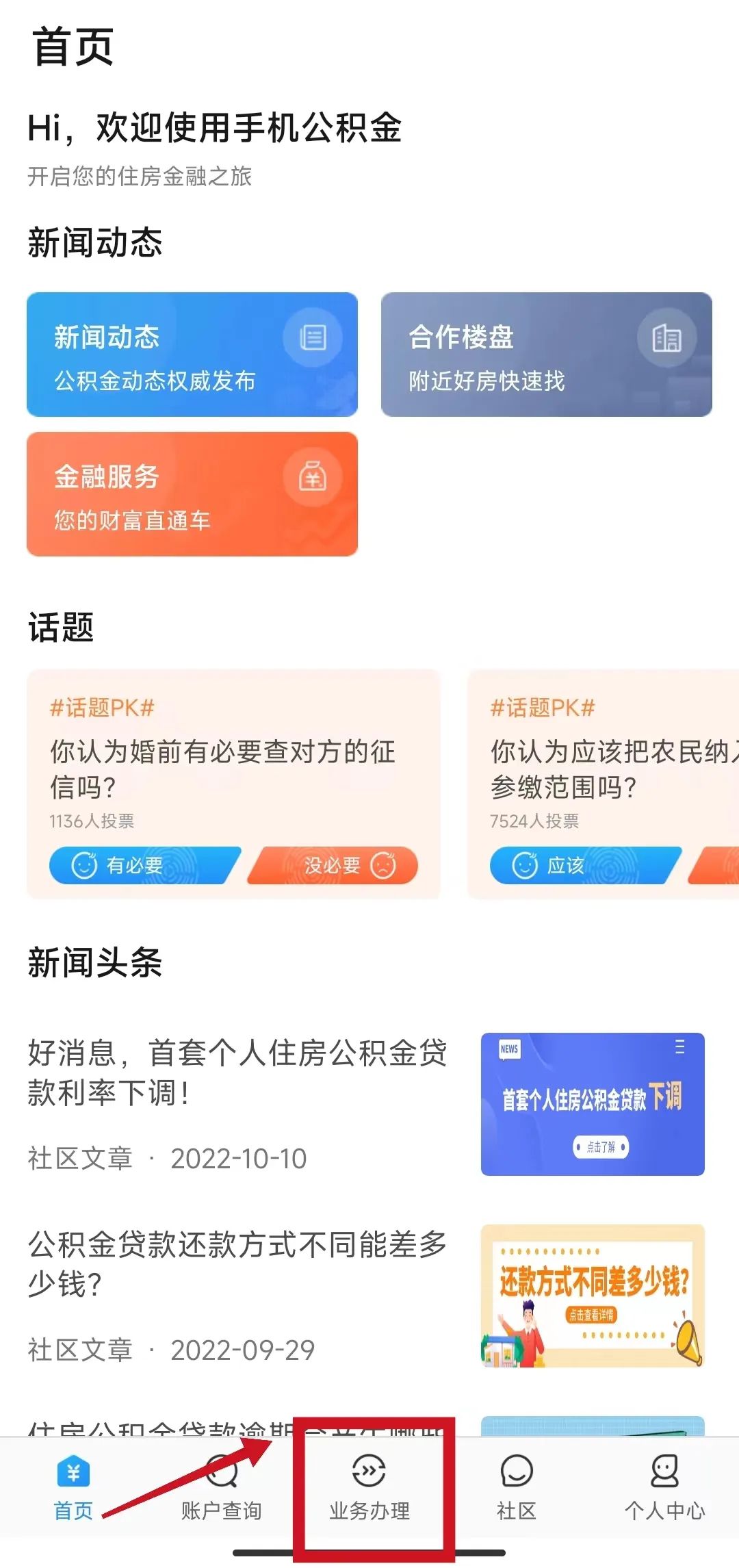The width and height of the screenshot is (739, 1568).
Task: Open the 合作楼盘 partner properties card
Action: point(546,355)
